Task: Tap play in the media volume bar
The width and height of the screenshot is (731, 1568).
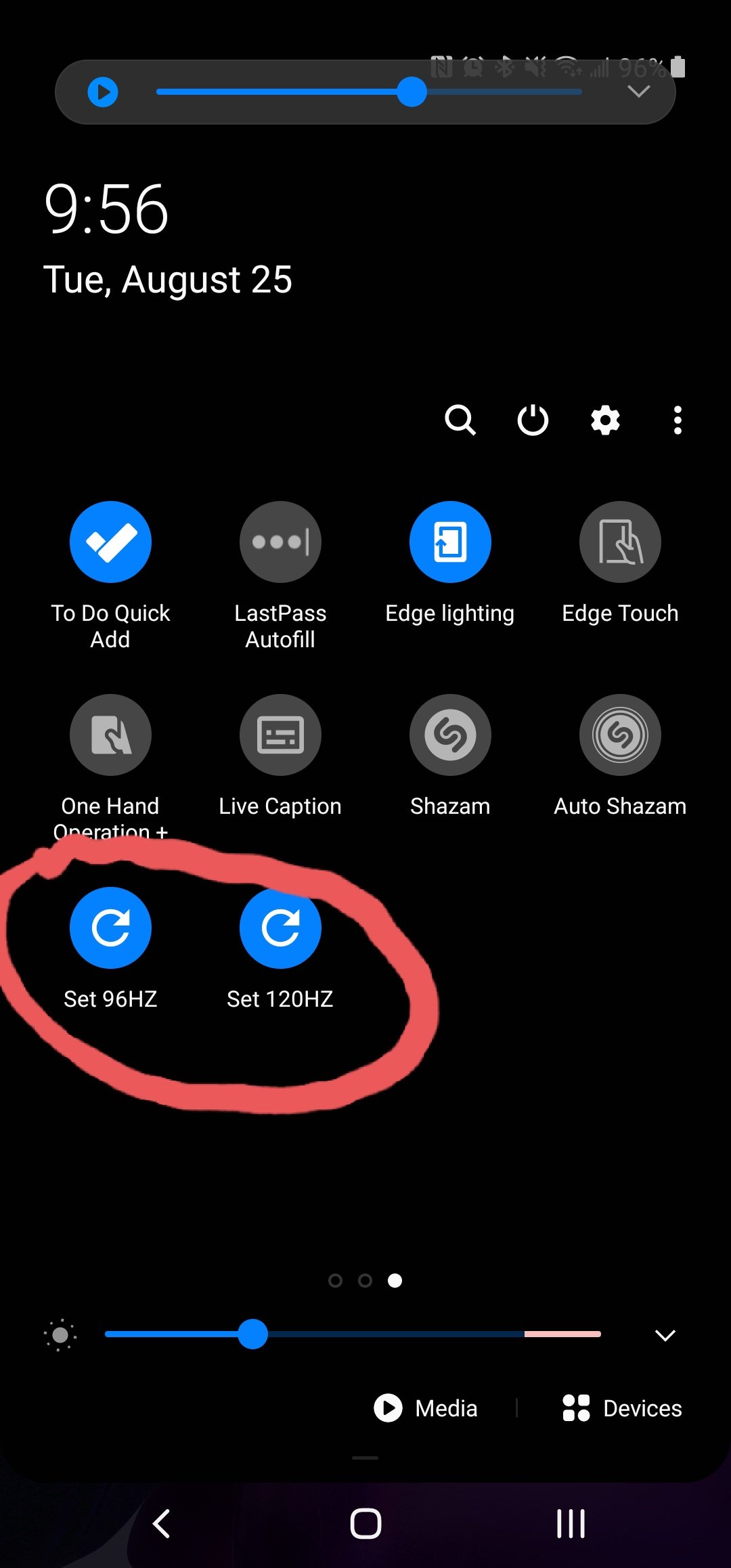Action: click(103, 92)
